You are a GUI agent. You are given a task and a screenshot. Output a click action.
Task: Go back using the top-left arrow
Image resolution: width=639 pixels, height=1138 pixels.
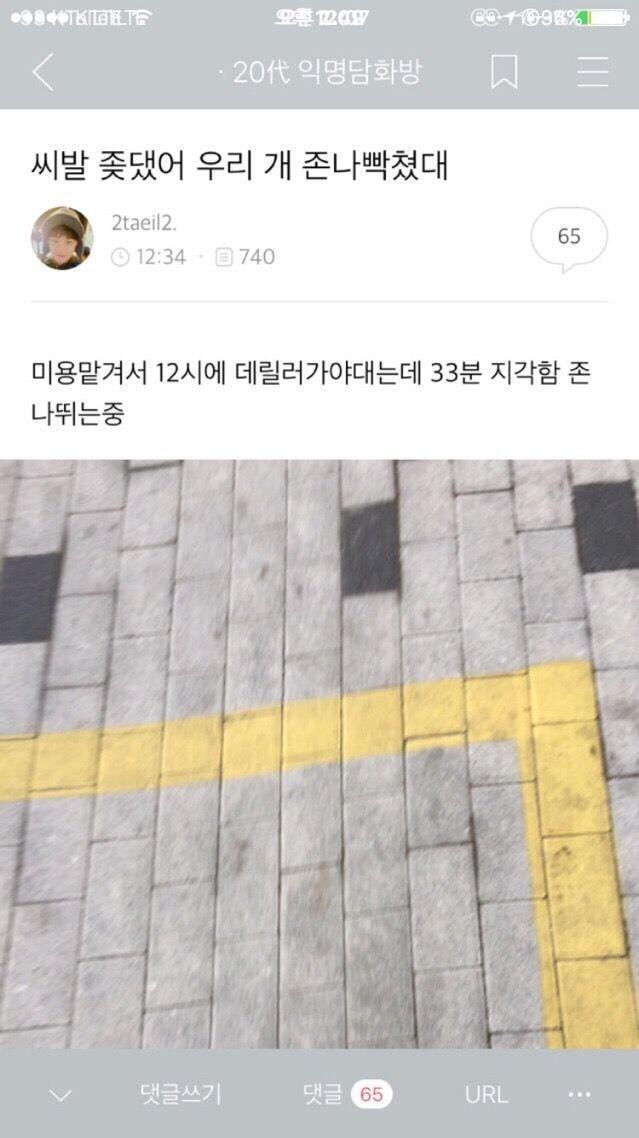[x=43, y=72]
